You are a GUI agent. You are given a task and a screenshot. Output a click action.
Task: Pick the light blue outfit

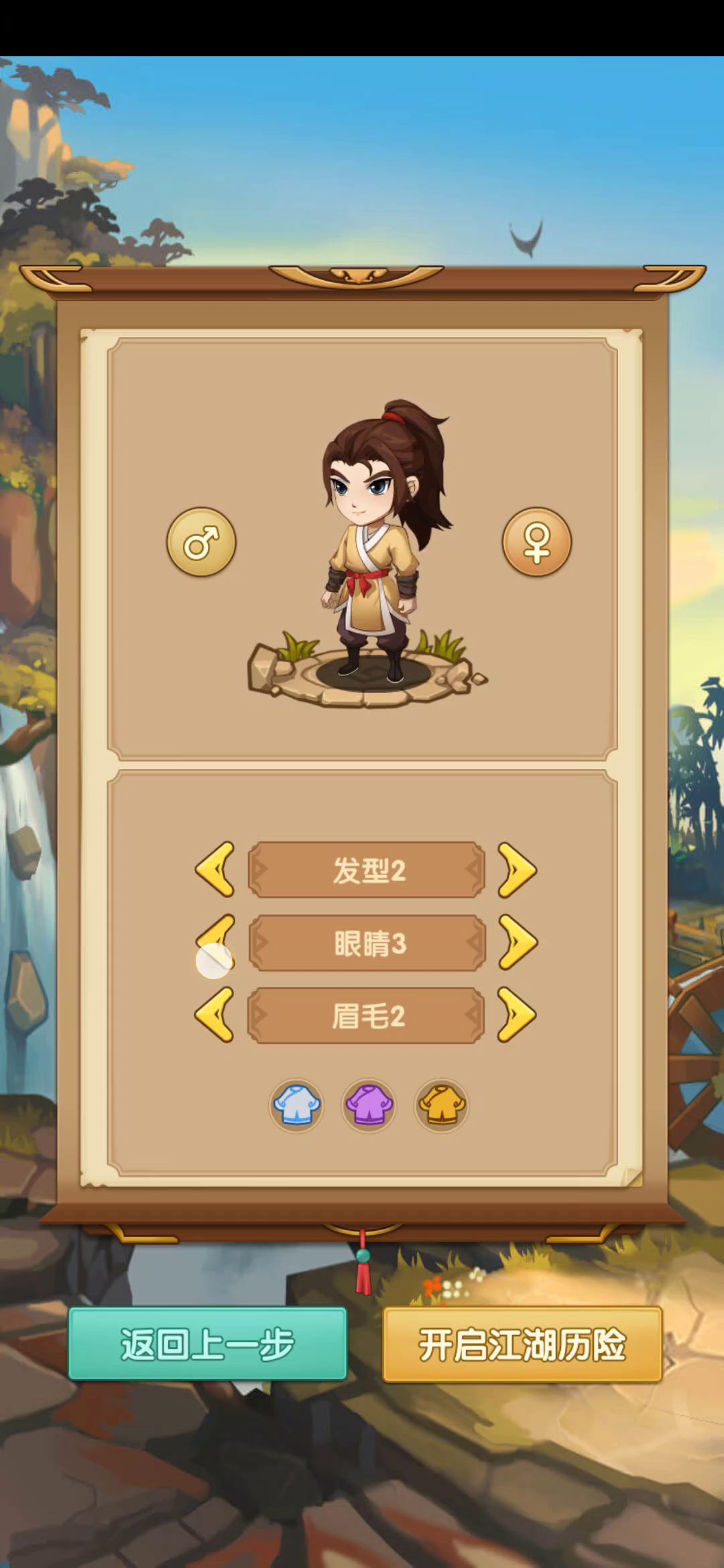click(x=296, y=1105)
